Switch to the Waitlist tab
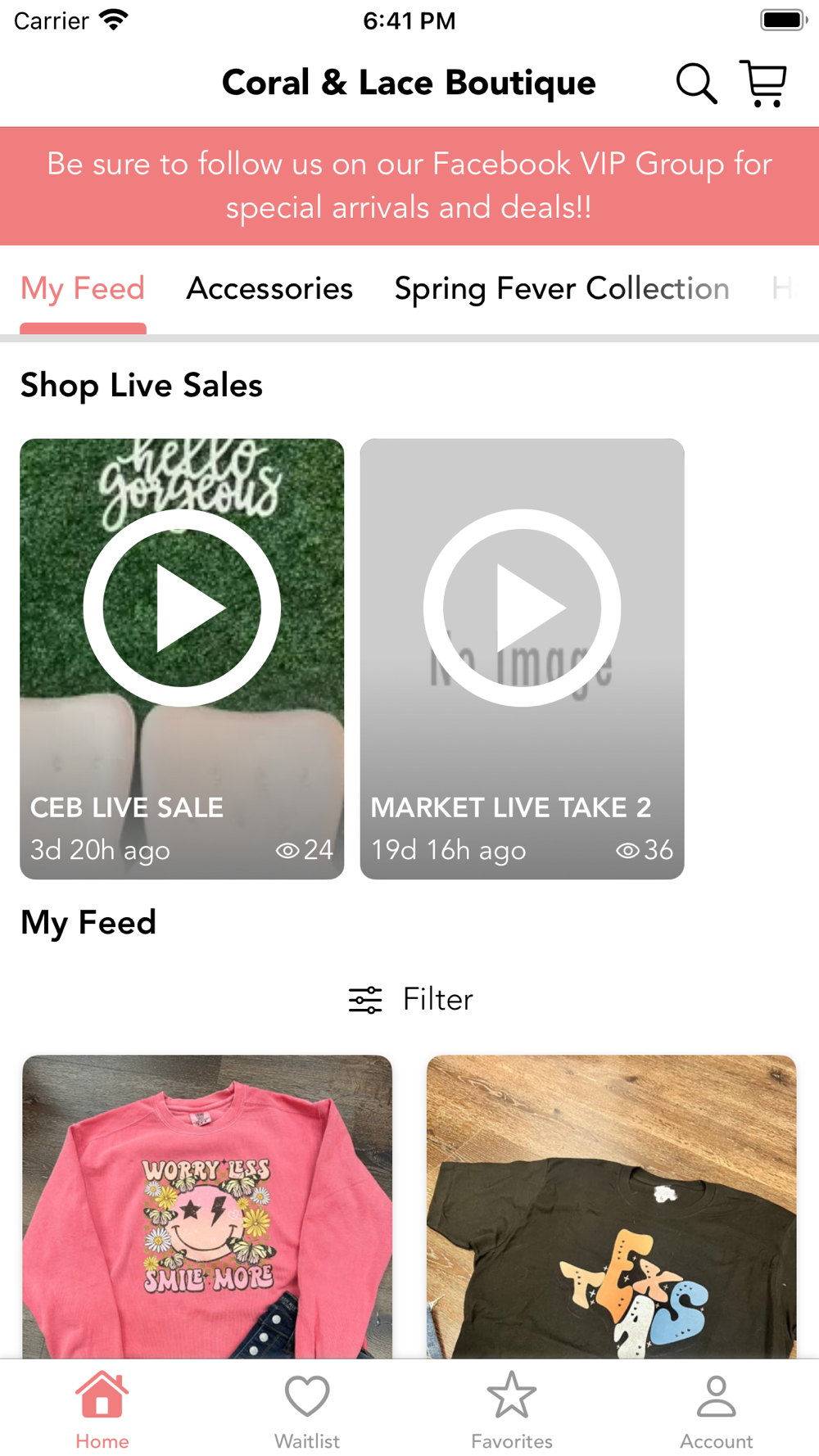 (307, 1410)
